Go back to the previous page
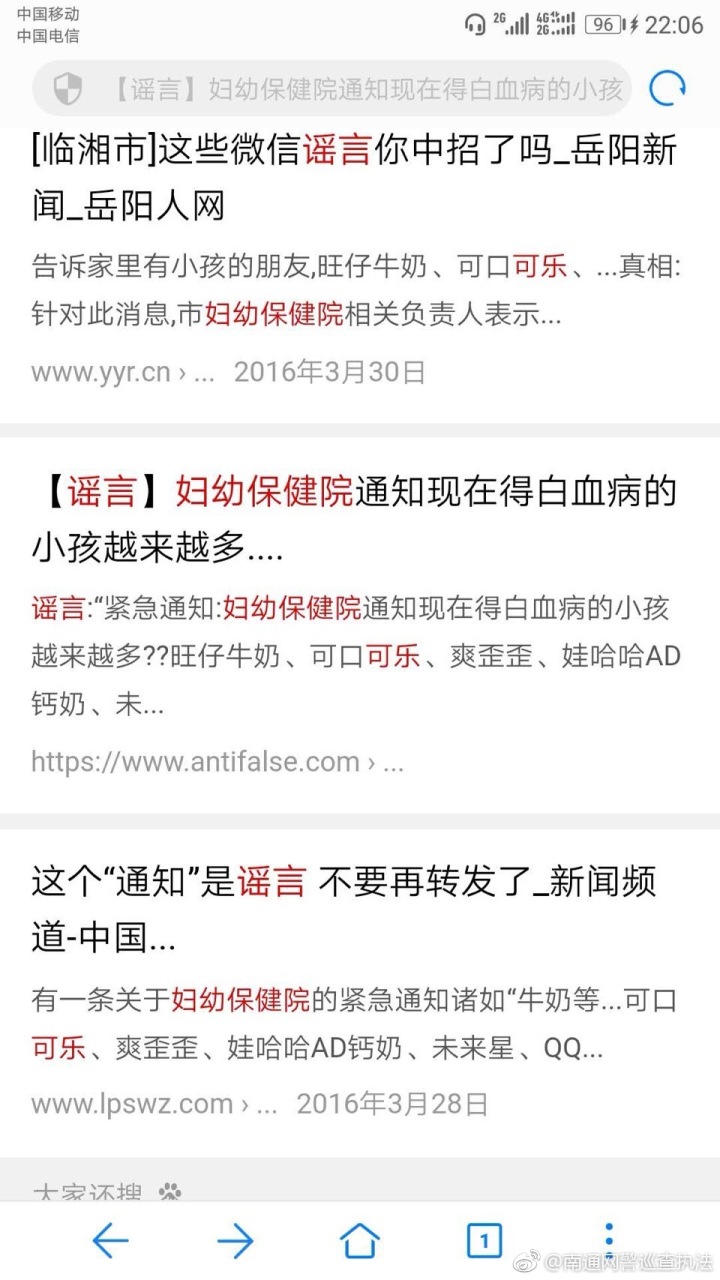This screenshot has width=720, height=1280. (110, 1241)
